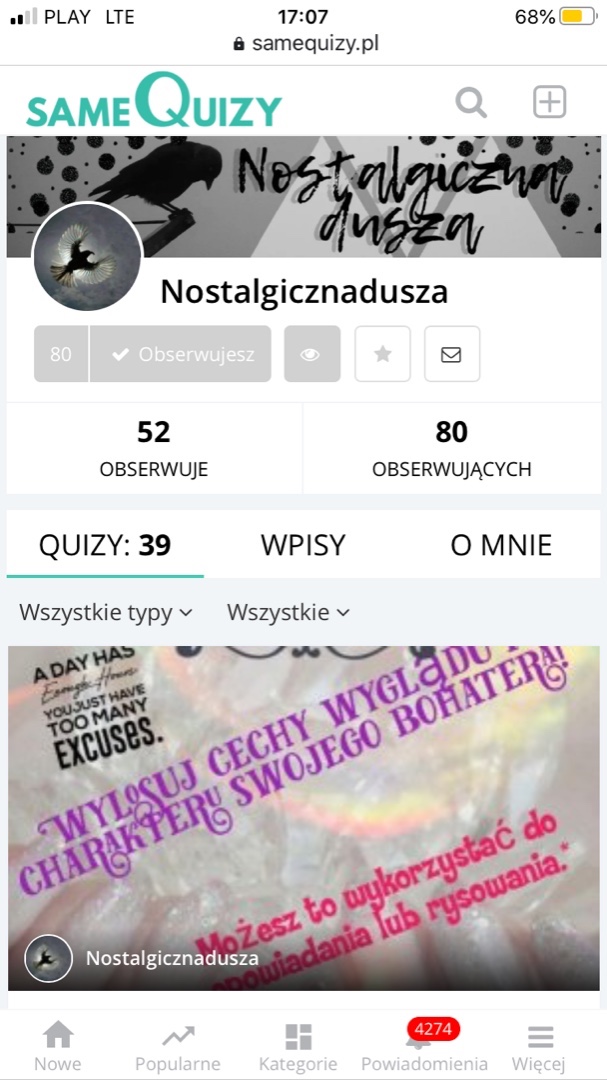Image resolution: width=607 pixels, height=1080 pixels.
Task: View the 80 Obserwujących list
Action: coord(451,448)
